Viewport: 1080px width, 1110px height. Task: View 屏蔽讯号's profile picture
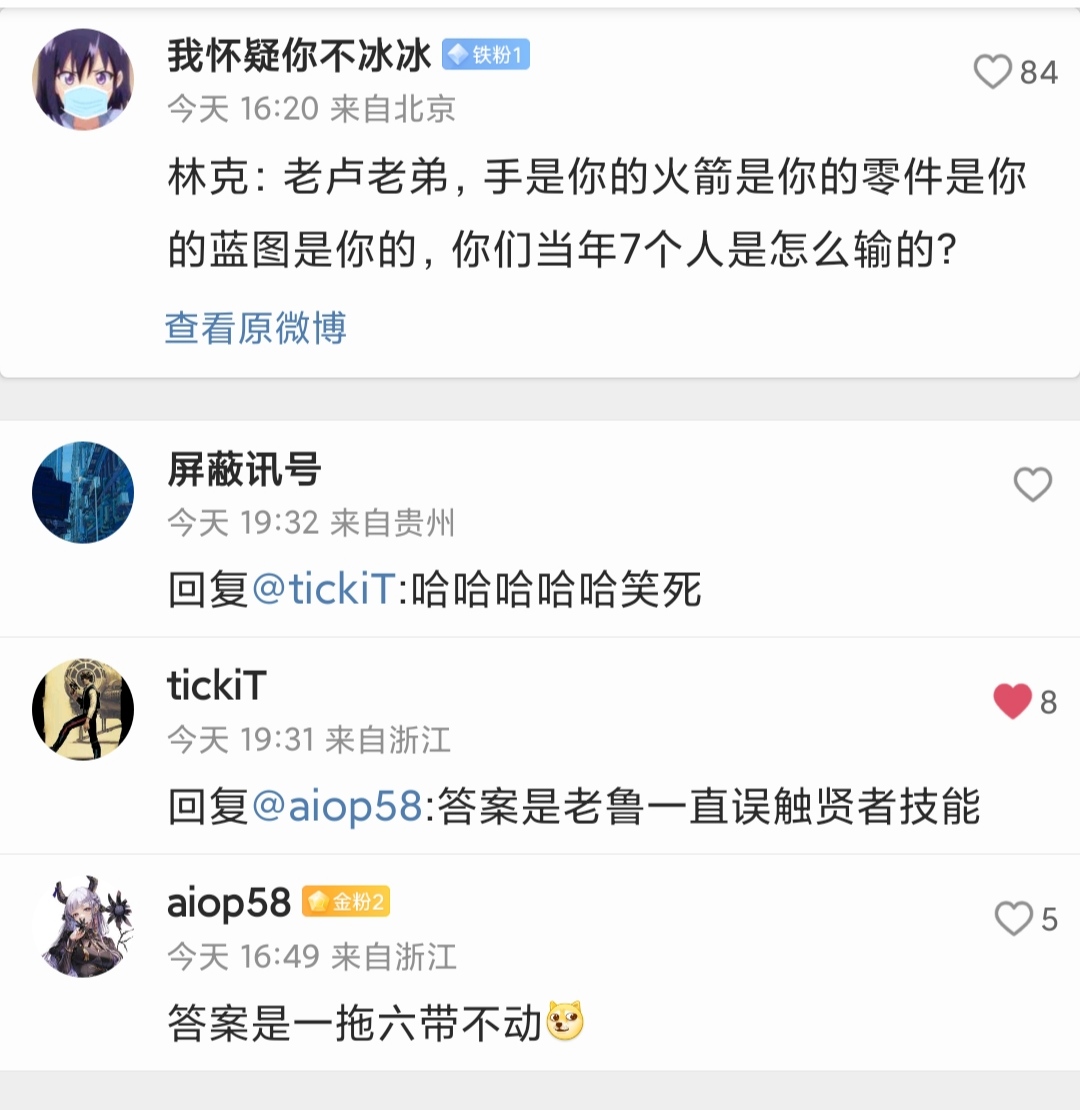click(x=83, y=492)
